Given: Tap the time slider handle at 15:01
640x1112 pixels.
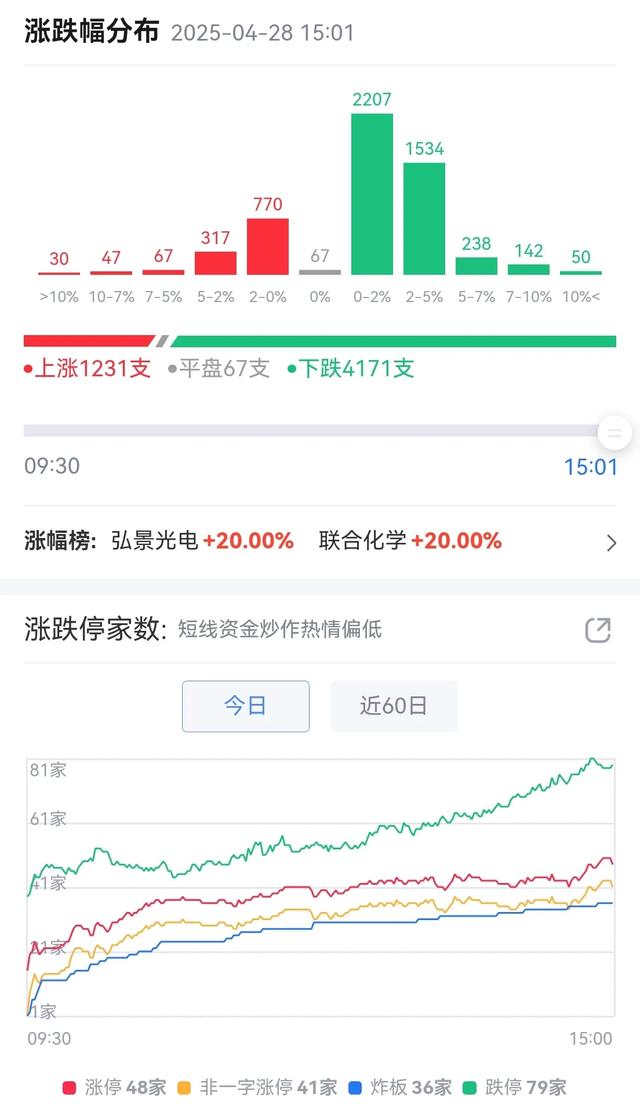Looking at the screenshot, I should pos(614,433).
